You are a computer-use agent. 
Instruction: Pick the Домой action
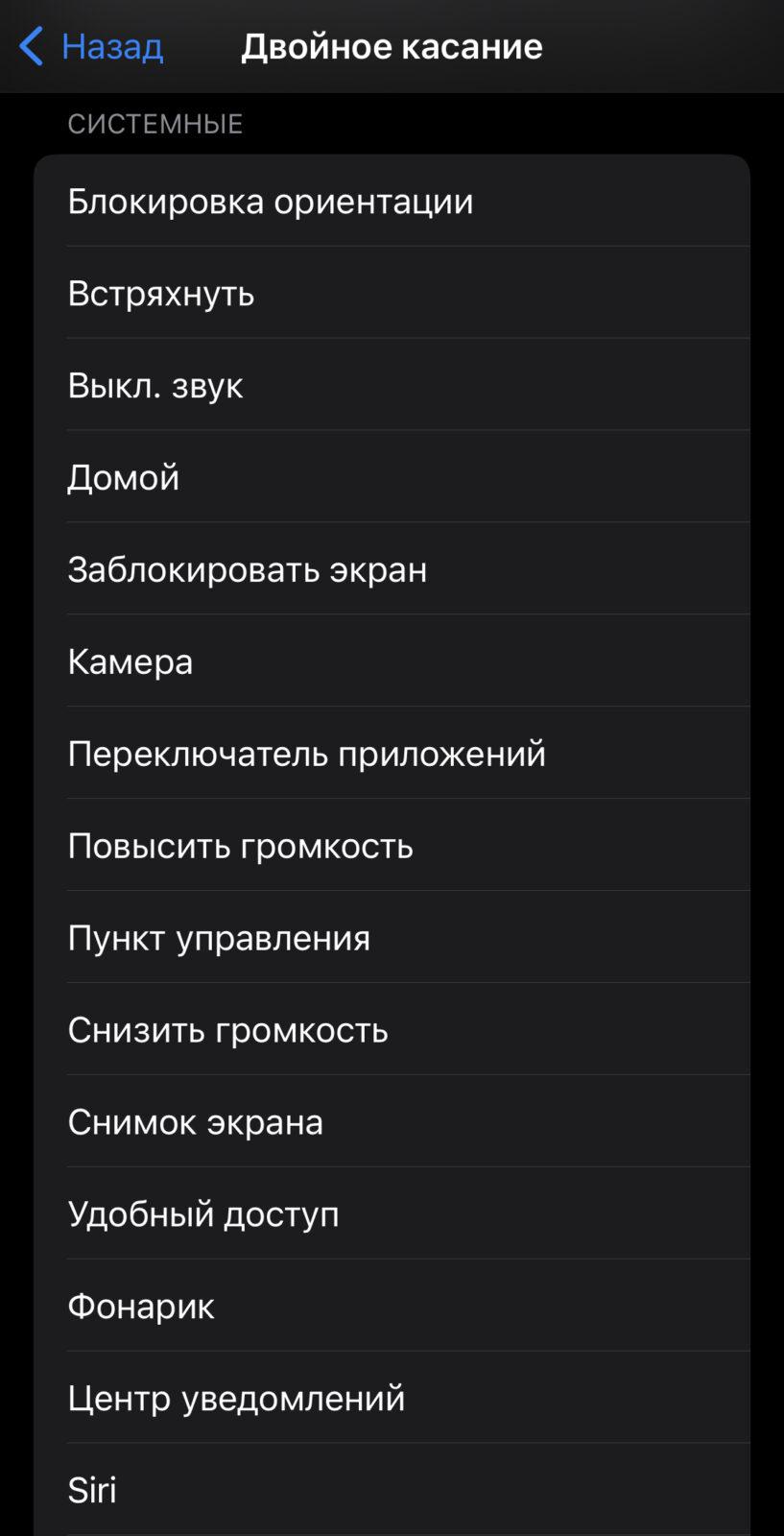pos(392,477)
